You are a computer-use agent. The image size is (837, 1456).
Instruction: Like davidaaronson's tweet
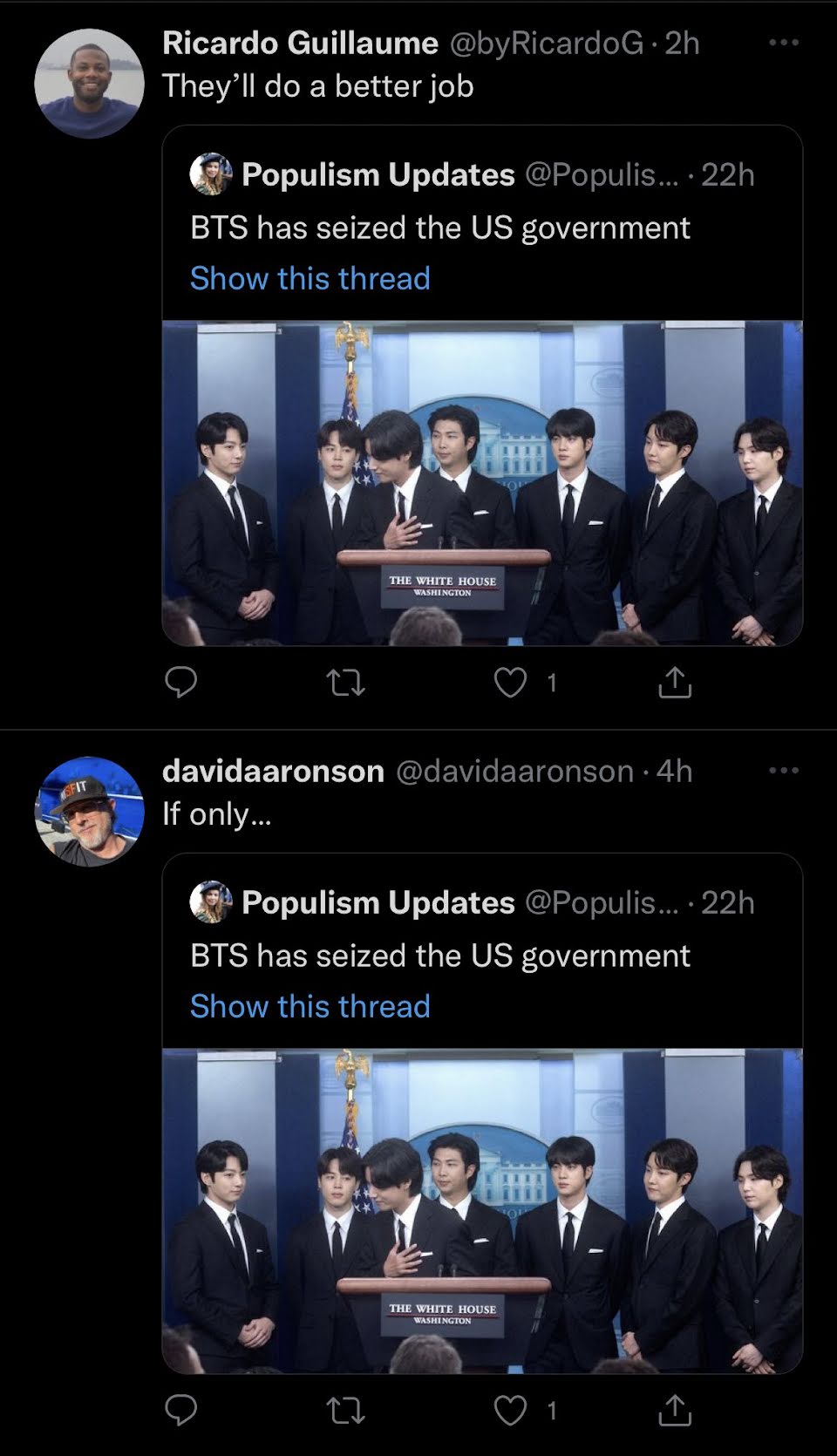(x=511, y=1411)
